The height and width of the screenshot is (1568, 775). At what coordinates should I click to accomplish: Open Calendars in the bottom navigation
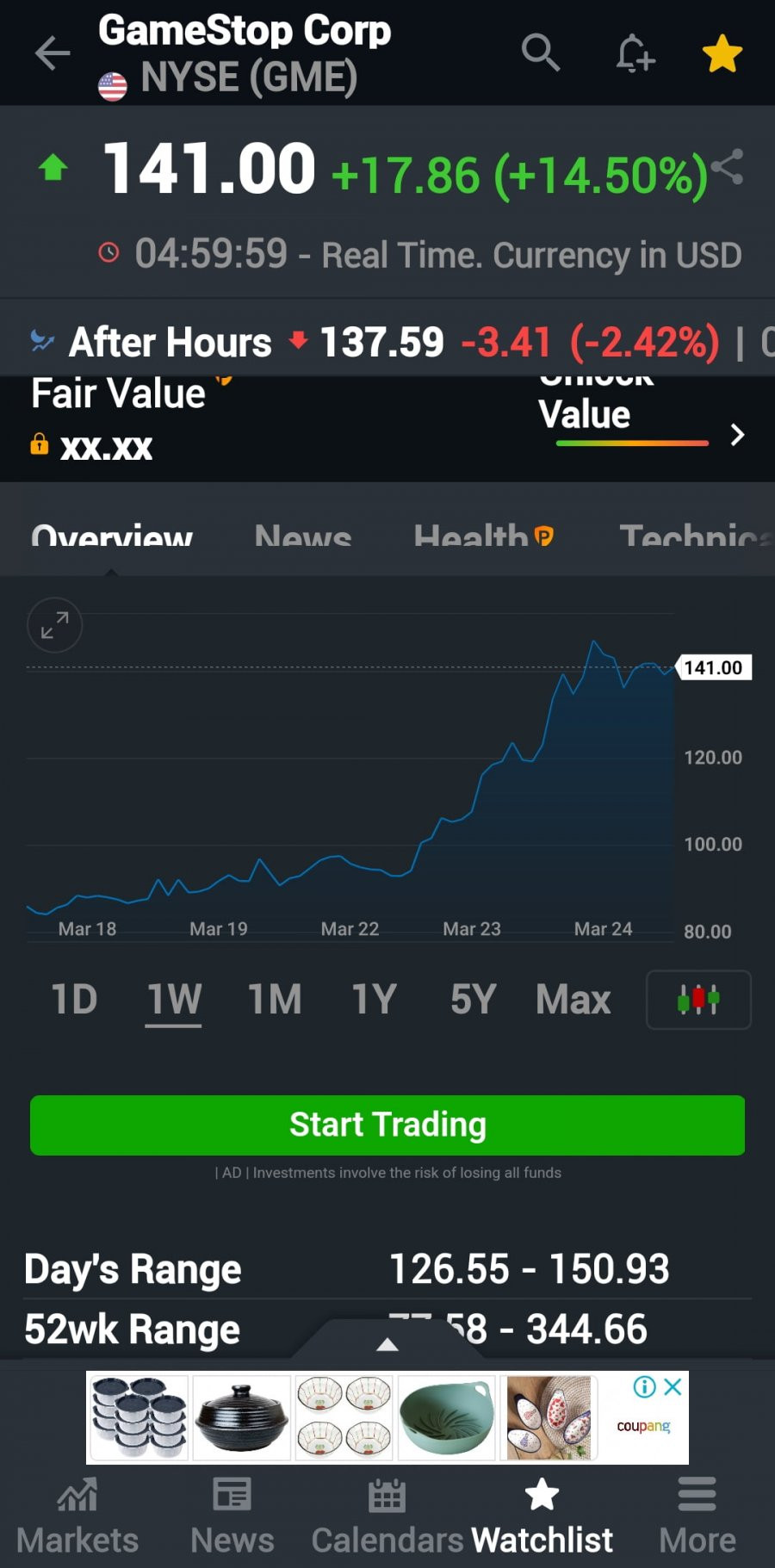click(387, 1517)
